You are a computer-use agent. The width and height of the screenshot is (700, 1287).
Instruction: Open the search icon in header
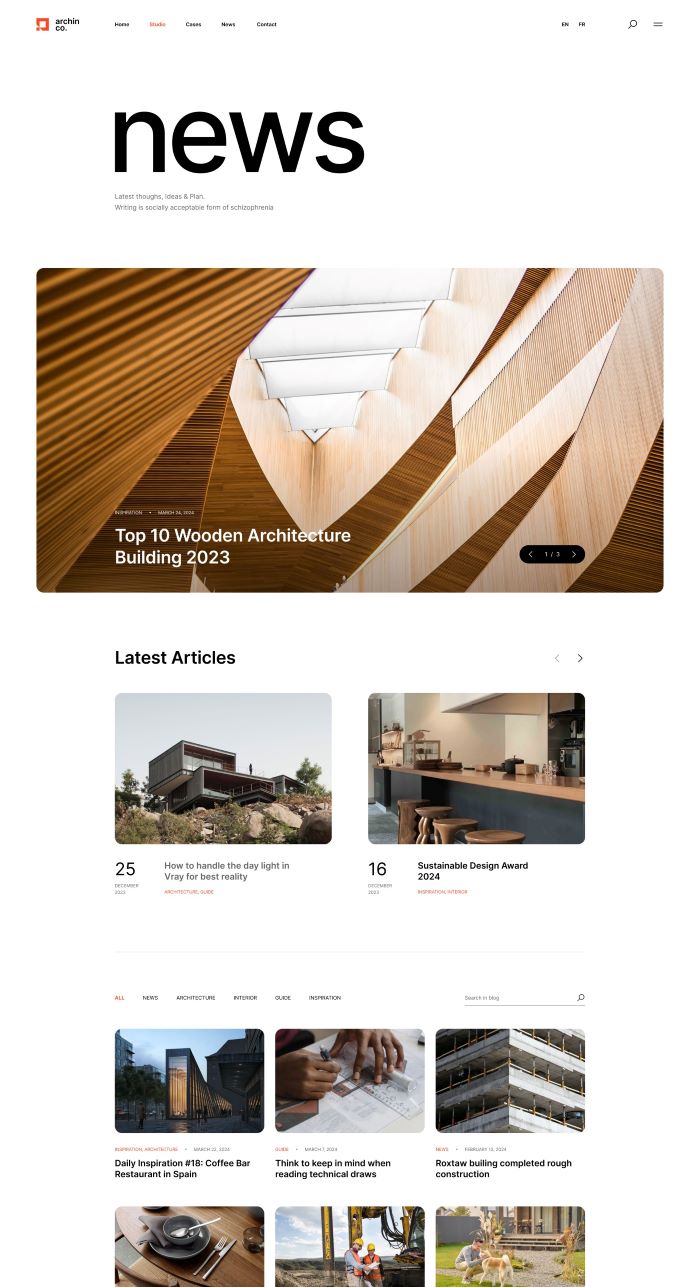point(632,24)
